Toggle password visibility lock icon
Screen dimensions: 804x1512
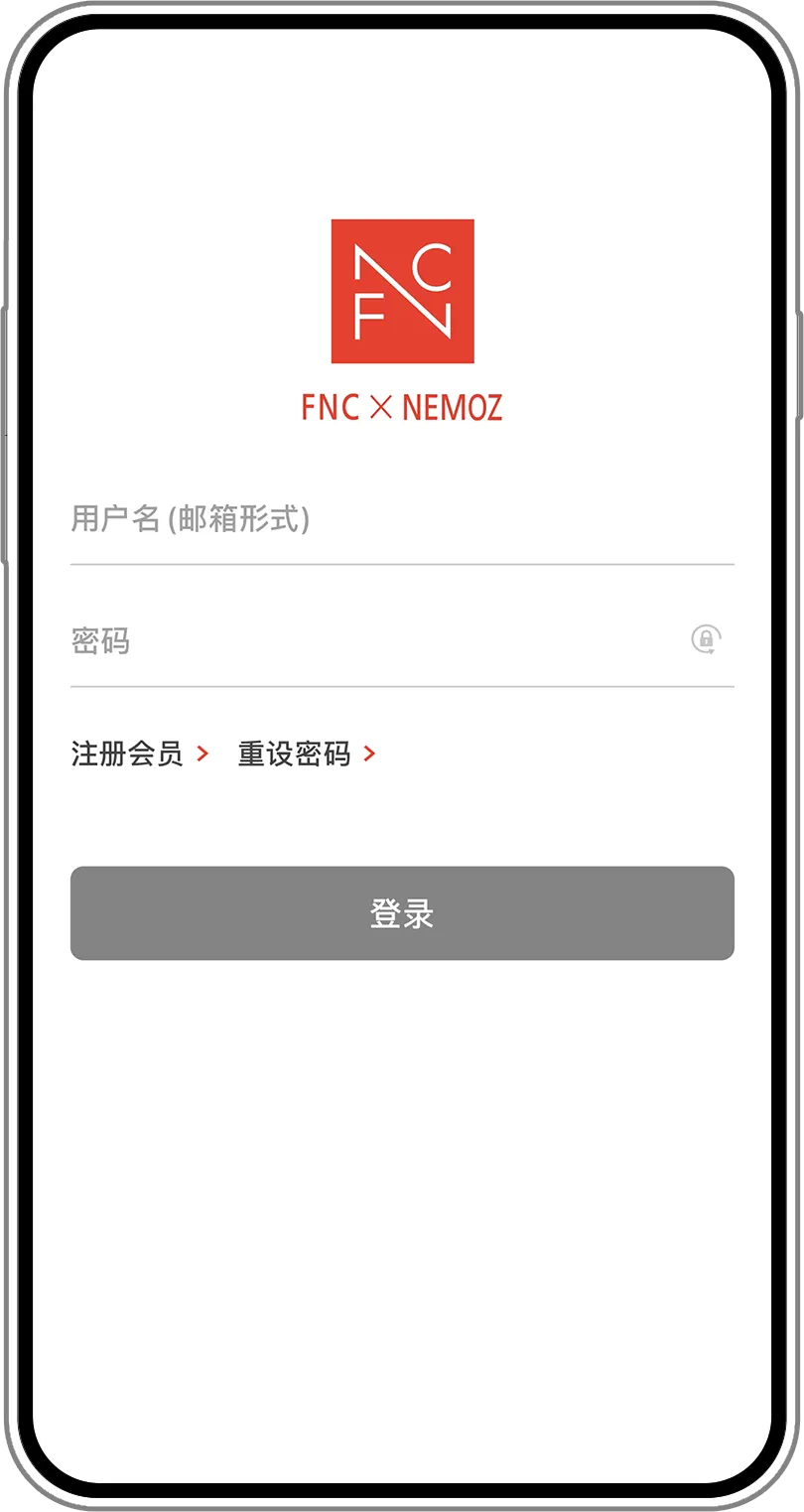(706, 639)
